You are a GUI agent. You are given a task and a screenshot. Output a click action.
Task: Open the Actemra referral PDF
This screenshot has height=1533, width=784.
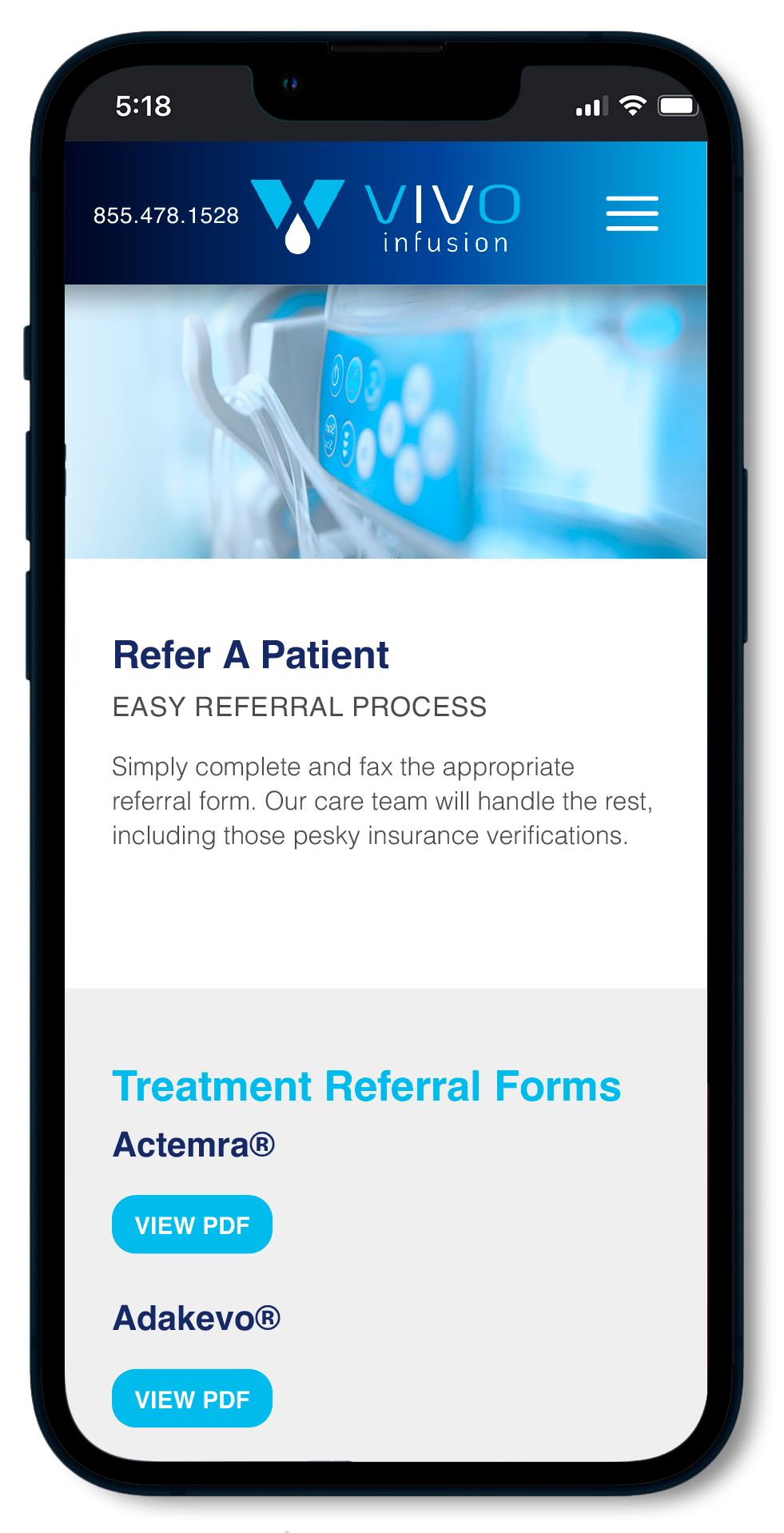coord(192,1224)
